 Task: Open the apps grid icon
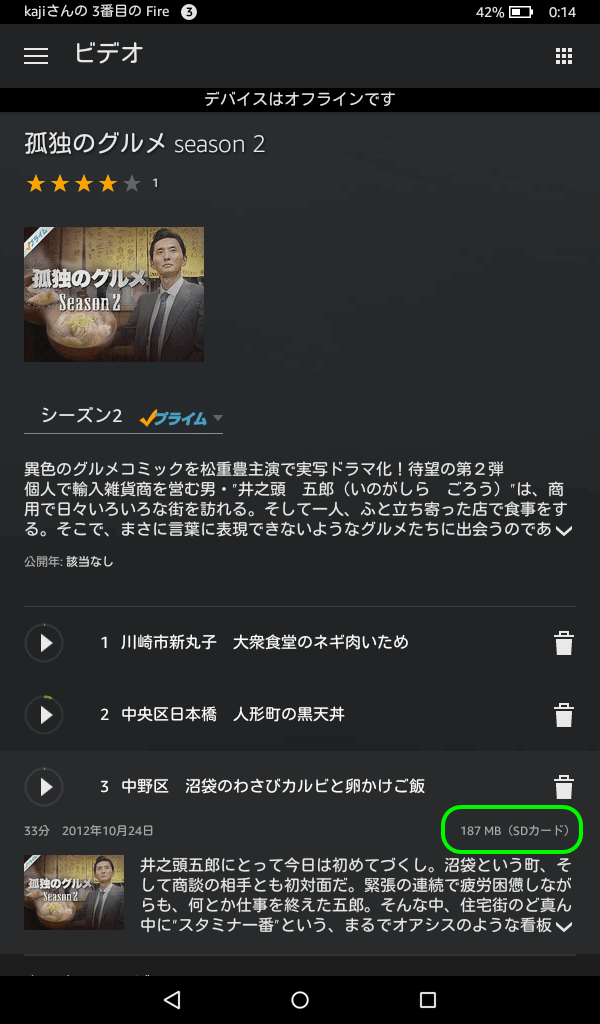click(564, 56)
